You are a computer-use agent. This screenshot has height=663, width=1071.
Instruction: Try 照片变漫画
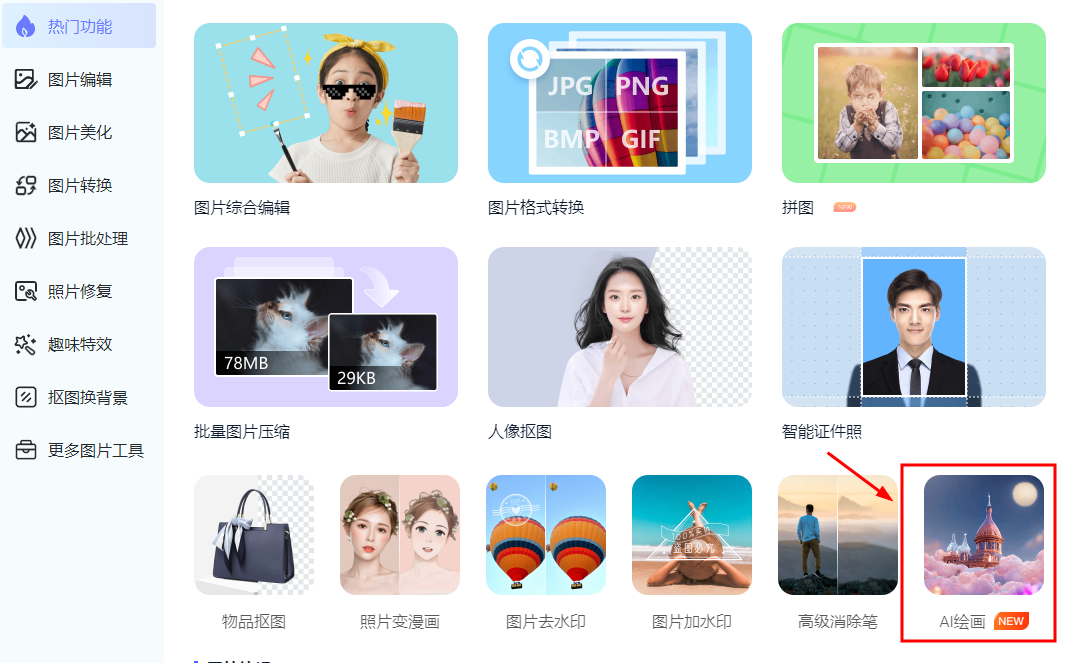[x=399, y=536]
